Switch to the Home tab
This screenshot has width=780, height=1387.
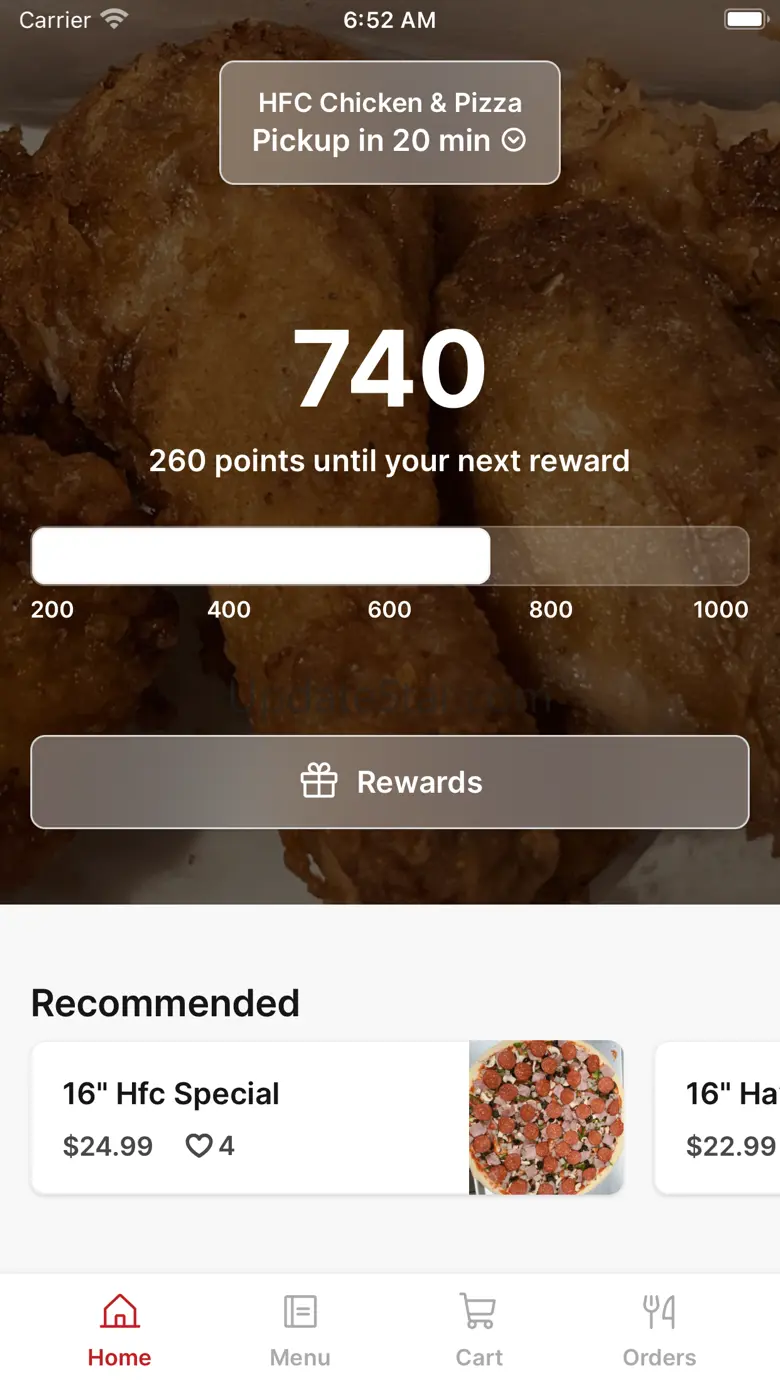[119, 1330]
